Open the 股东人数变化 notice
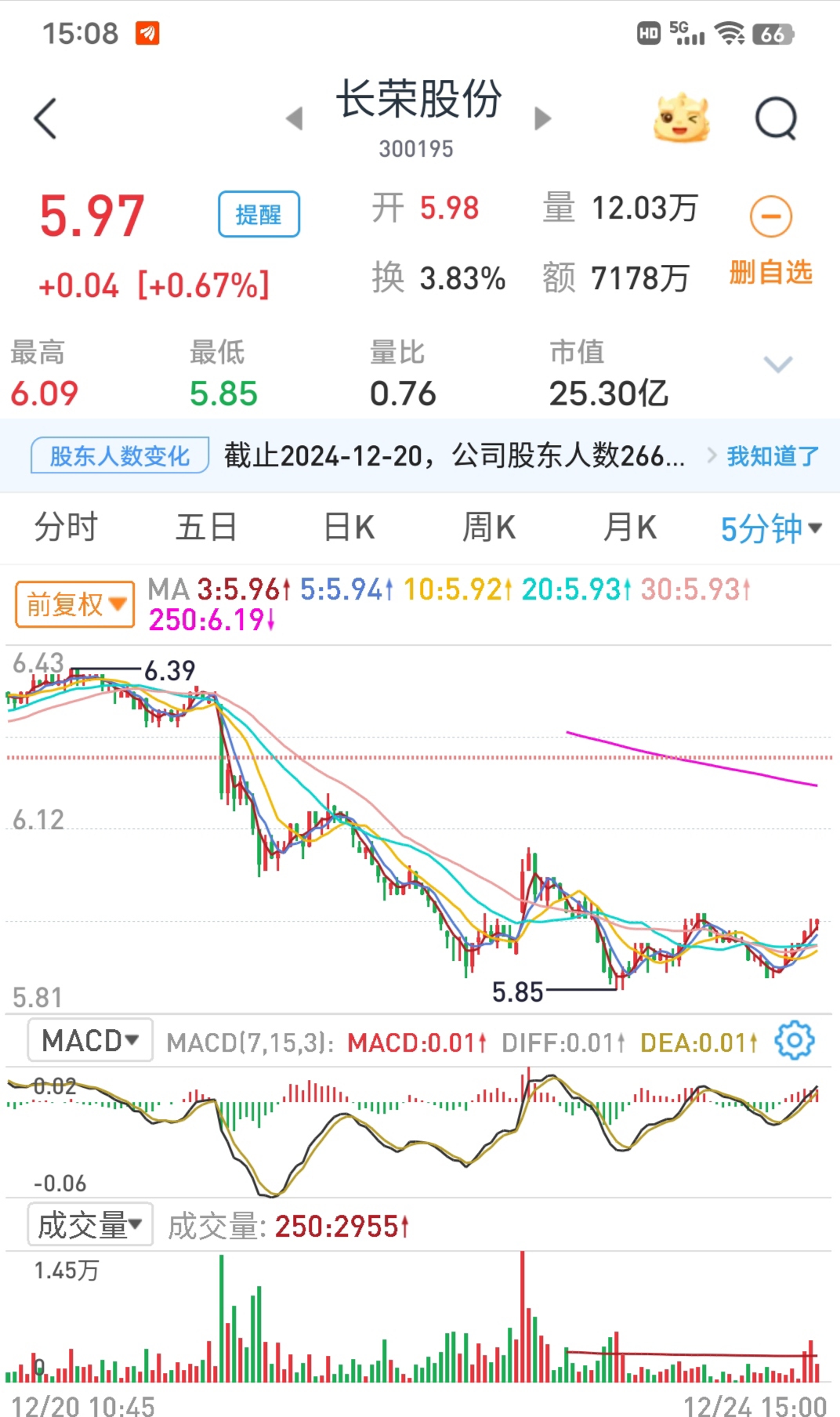 tap(120, 455)
